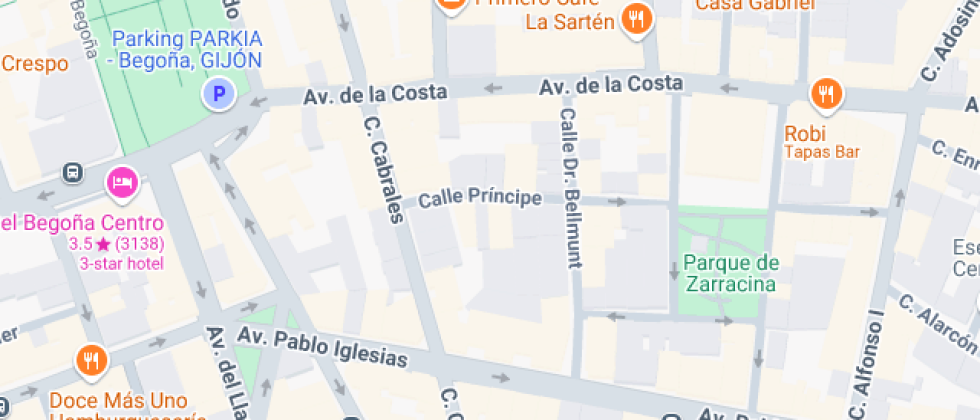The height and width of the screenshot is (420, 980).
Task: Select La Sartén restaurant pin
Action: (636, 19)
